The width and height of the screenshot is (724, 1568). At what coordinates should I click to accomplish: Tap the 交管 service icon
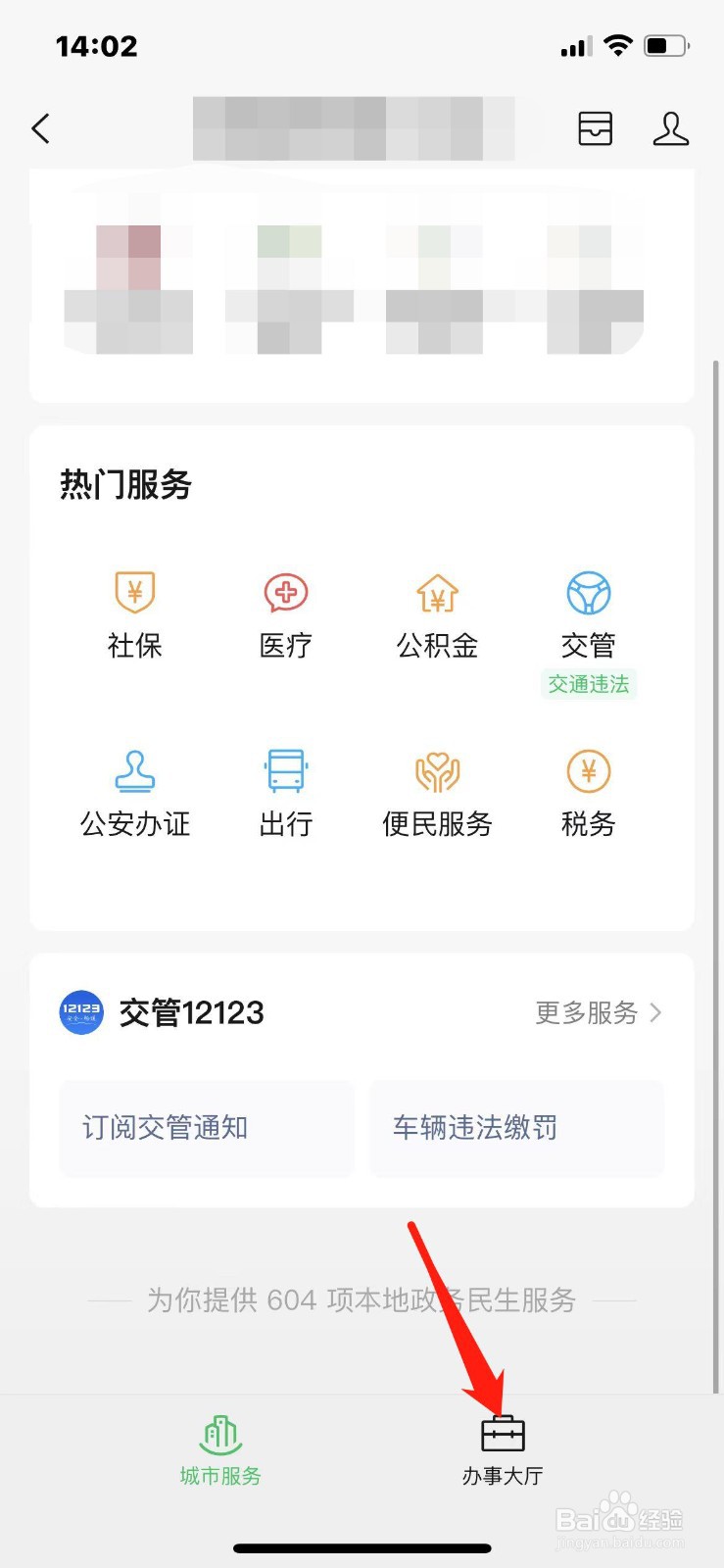pyautogui.click(x=588, y=596)
